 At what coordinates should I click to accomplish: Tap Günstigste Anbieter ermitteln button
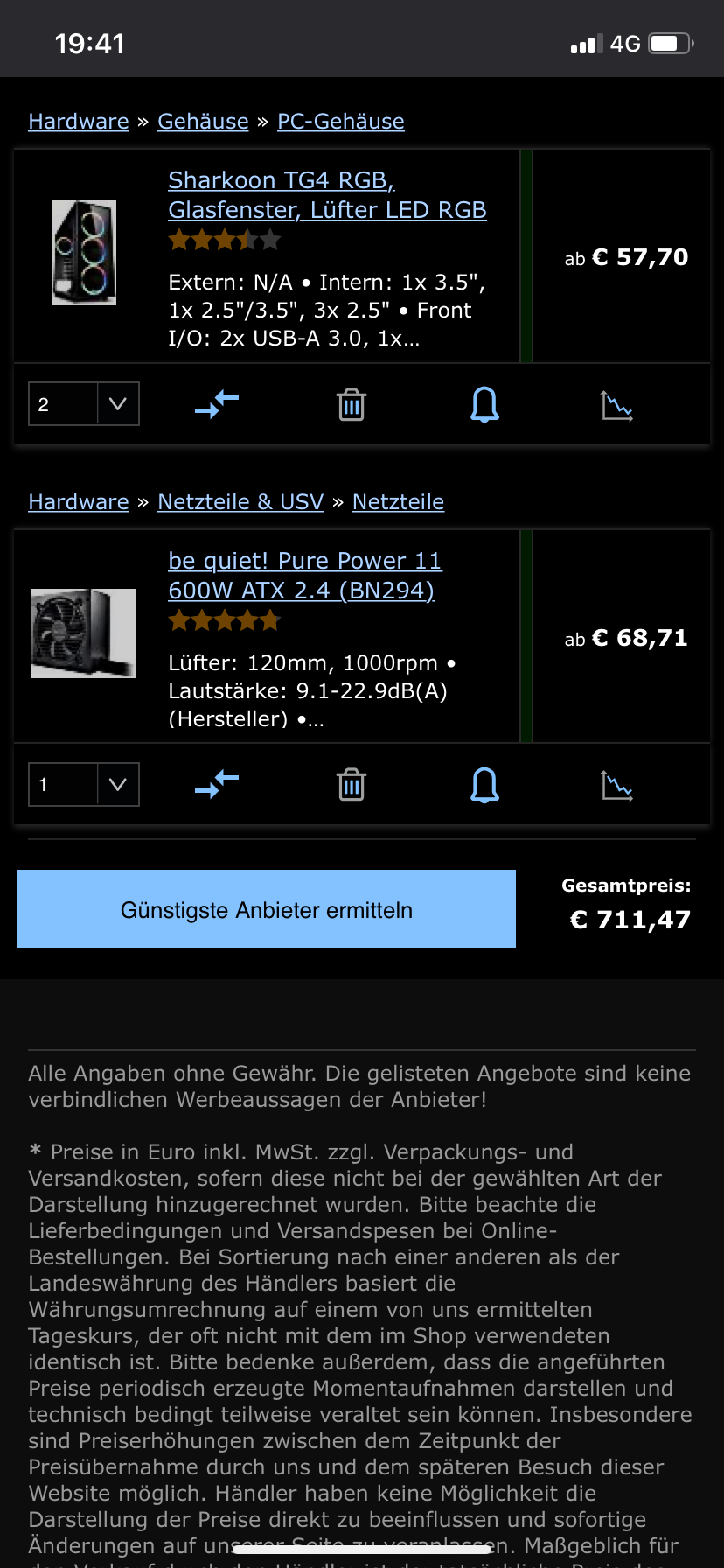point(267,909)
